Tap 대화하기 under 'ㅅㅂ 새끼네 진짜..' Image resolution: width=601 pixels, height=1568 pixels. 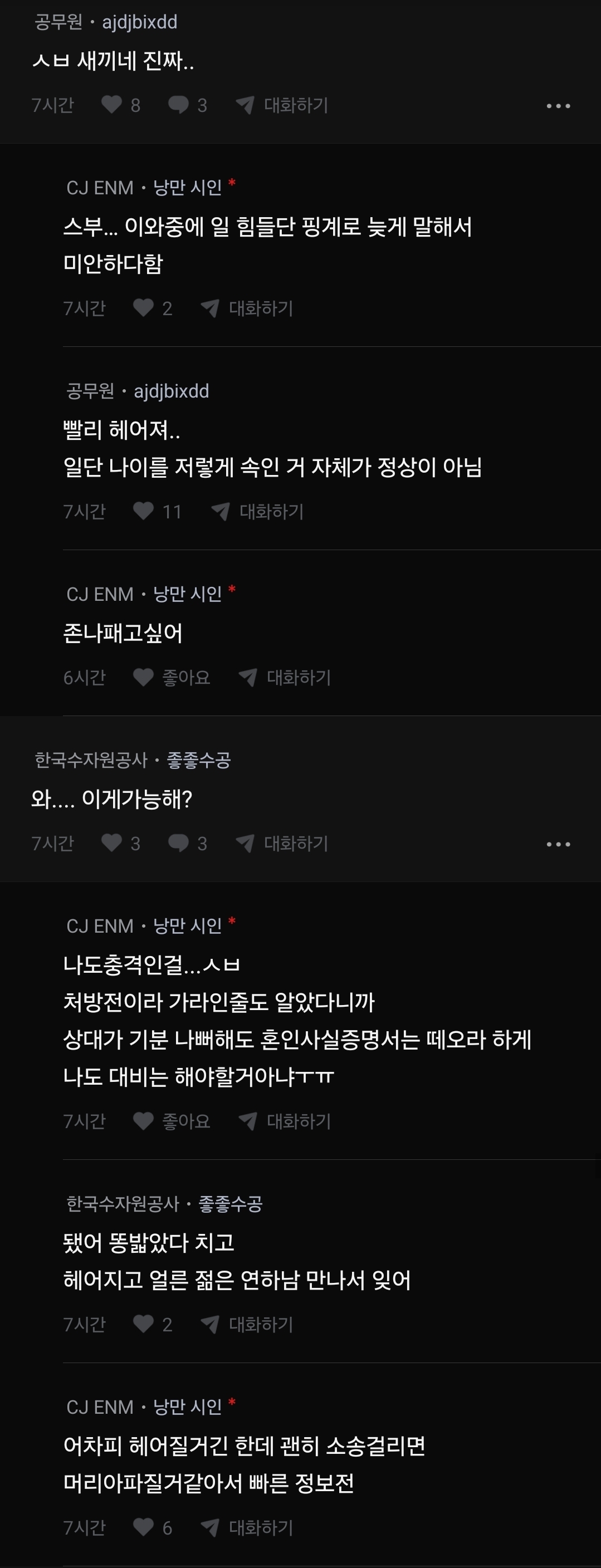coord(282,105)
